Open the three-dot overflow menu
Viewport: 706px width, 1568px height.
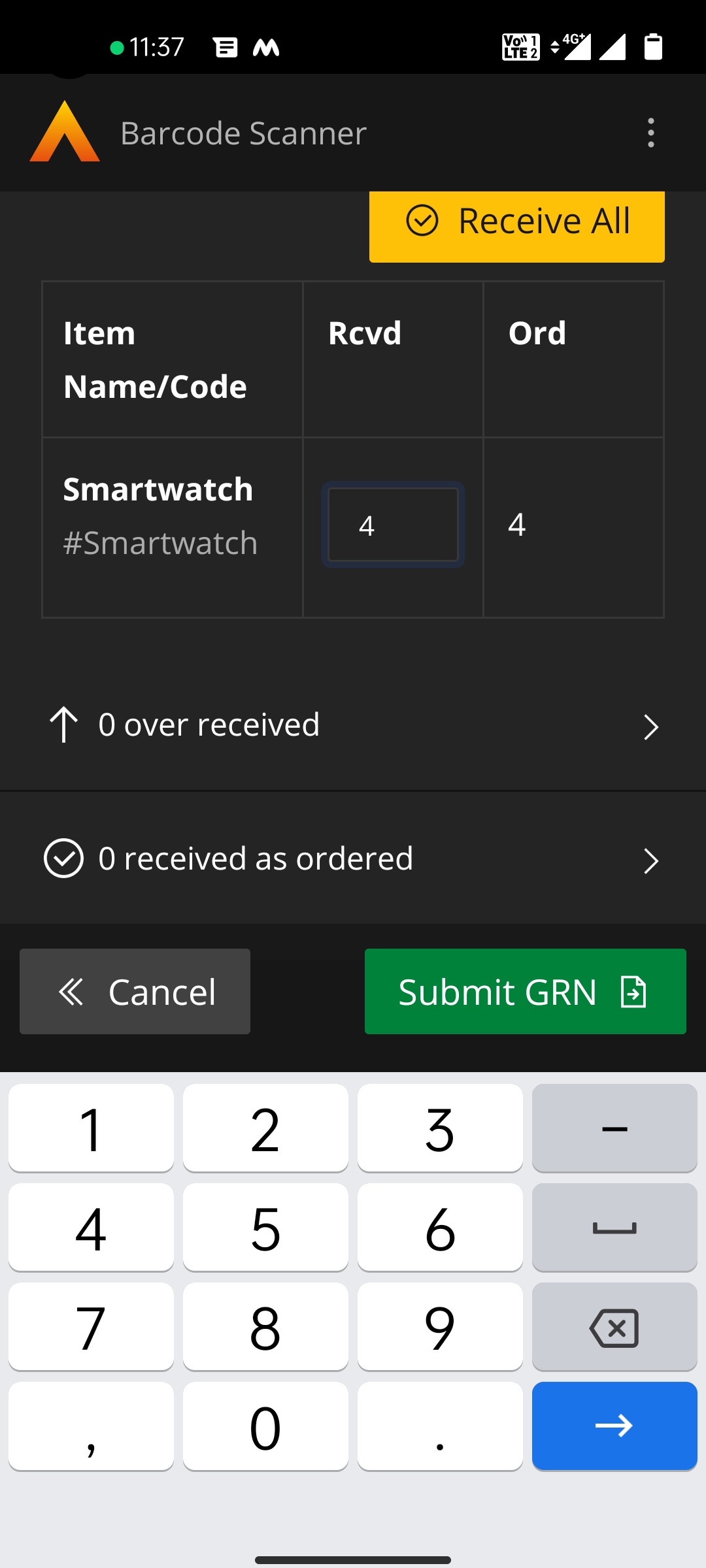[x=650, y=133]
